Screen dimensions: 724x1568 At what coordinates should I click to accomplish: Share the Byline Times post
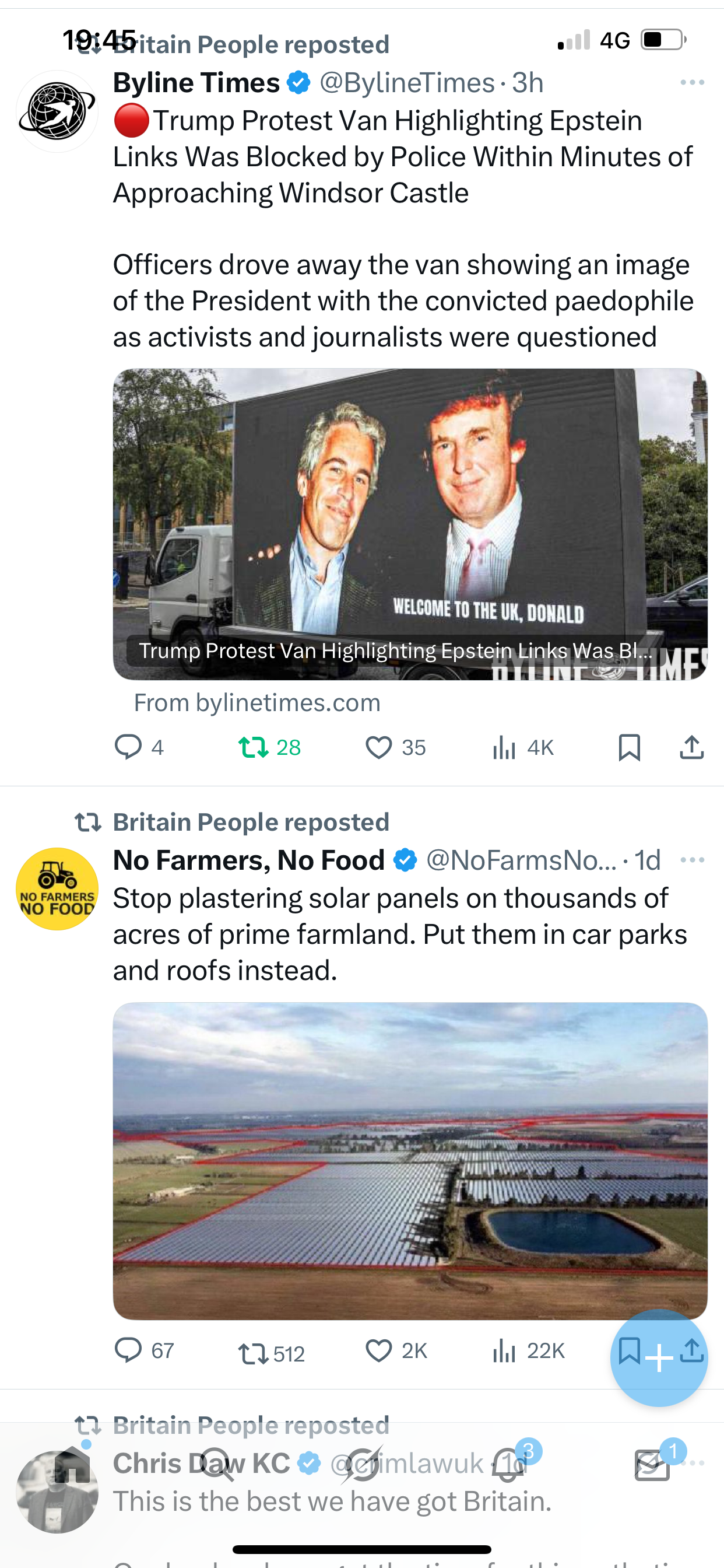[x=692, y=747]
